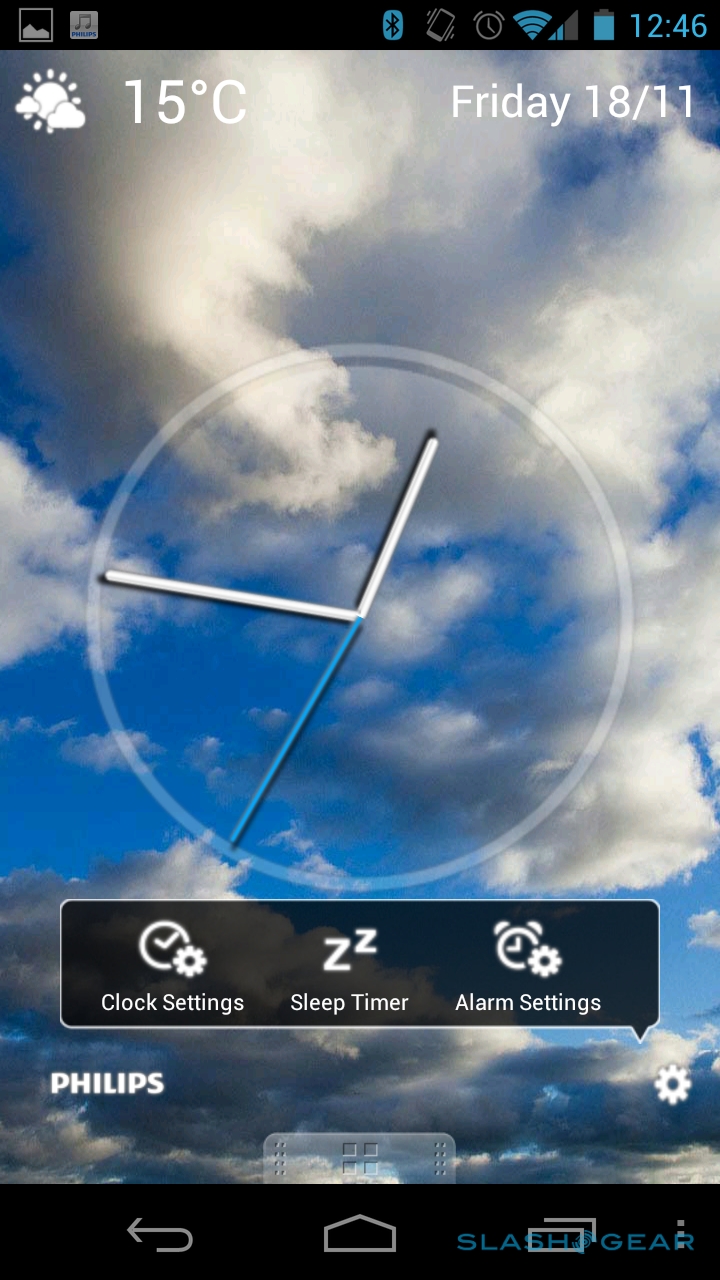Viewport: 720px width, 1280px height.
Task: Open Alarm Settings
Action: (x=528, y=967)
